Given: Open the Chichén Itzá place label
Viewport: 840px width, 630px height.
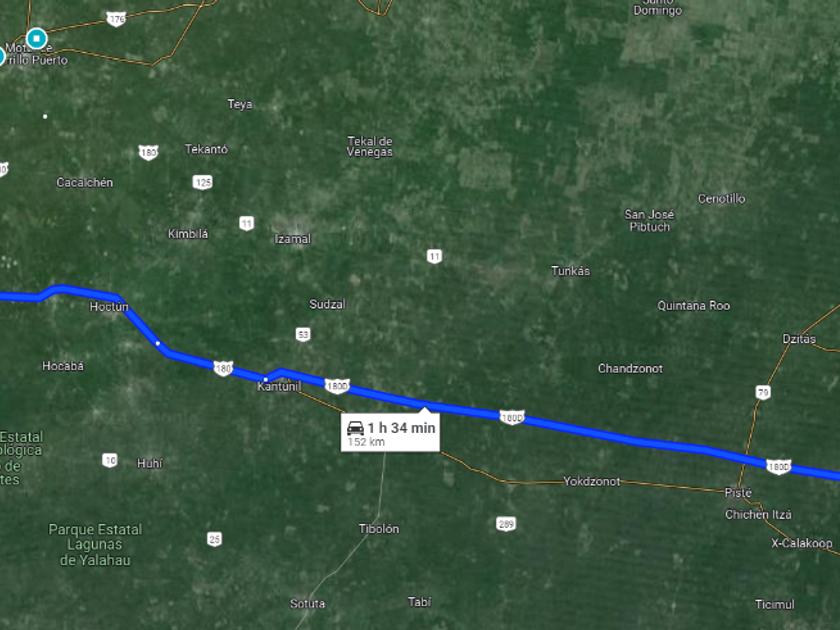Looking at the screenshot, I should (758, 515).
